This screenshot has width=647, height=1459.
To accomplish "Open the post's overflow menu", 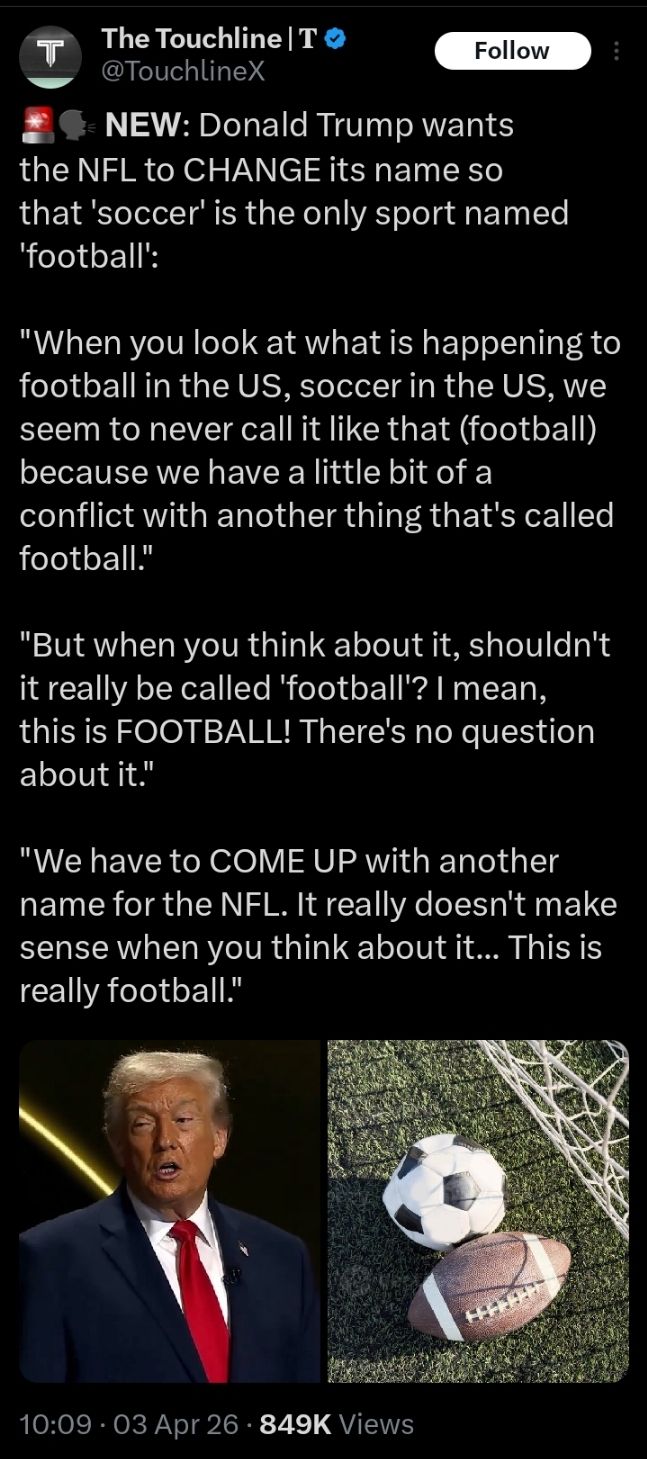I will click(616, 51).
